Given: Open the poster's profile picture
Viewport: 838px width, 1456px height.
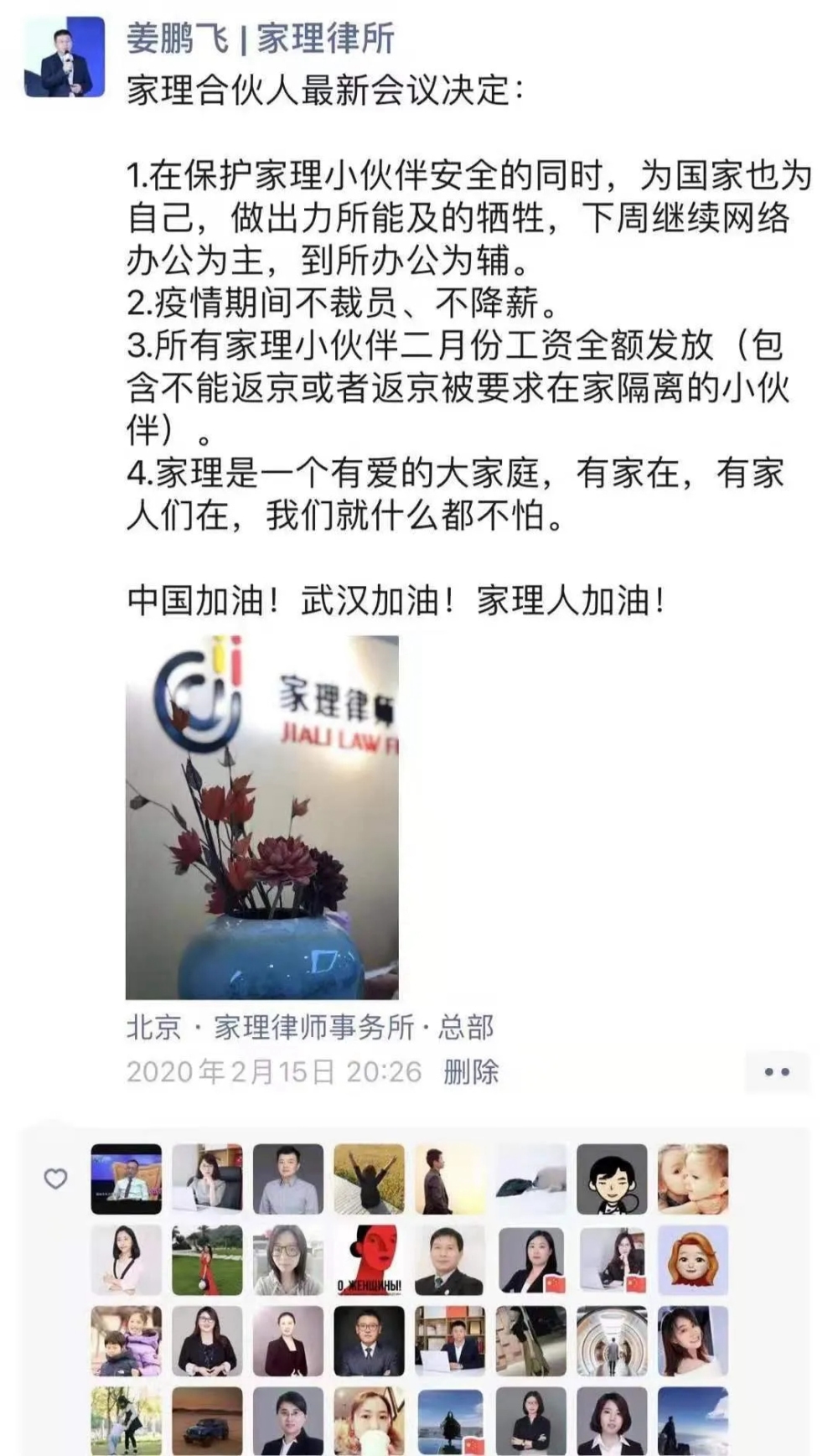Looking at the screenshot, I should 65,57.
